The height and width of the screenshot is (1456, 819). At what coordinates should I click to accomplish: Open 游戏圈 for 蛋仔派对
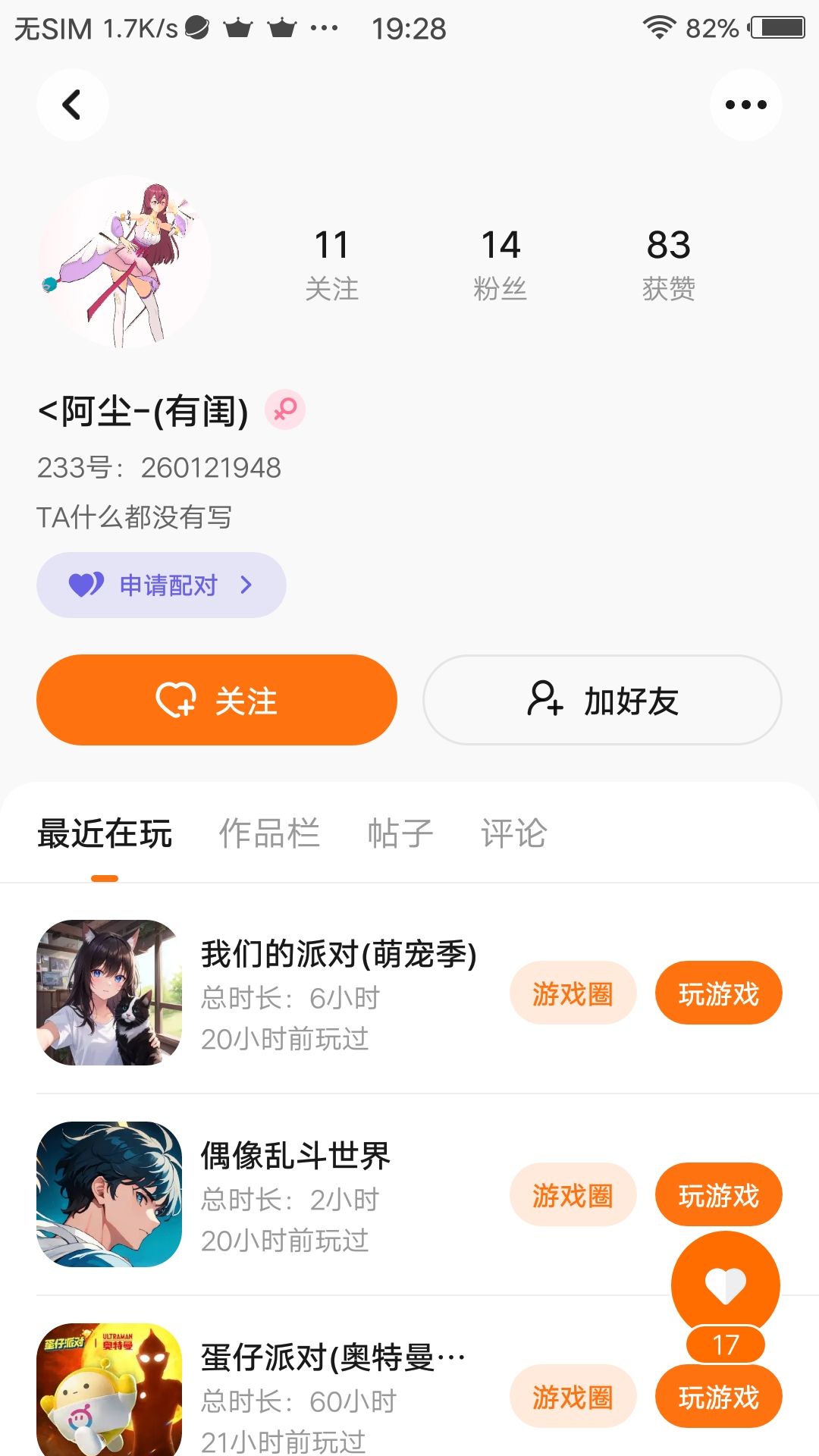pyautogui.click(x=573, y=1397)
